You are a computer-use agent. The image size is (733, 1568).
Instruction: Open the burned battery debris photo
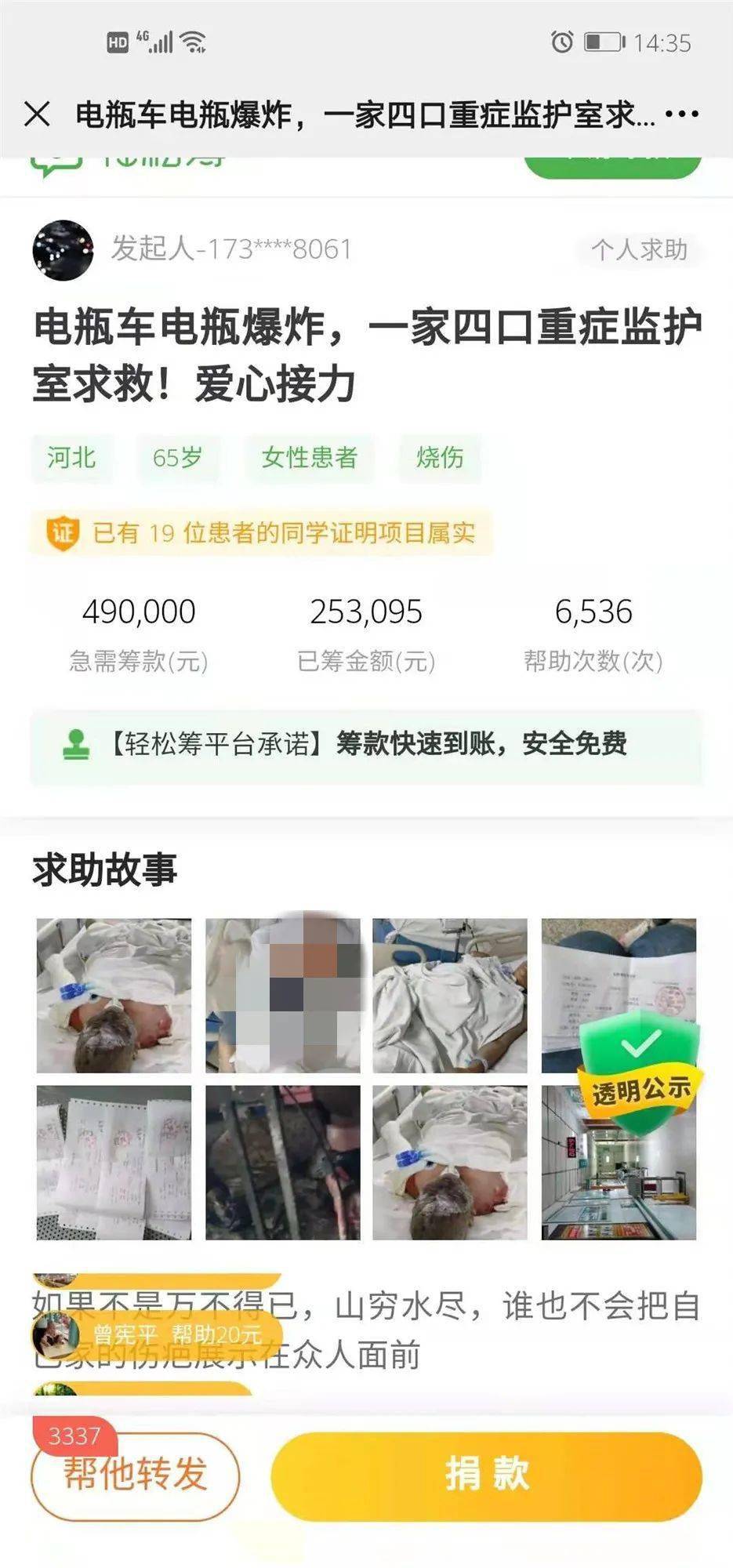point(283,1163)
